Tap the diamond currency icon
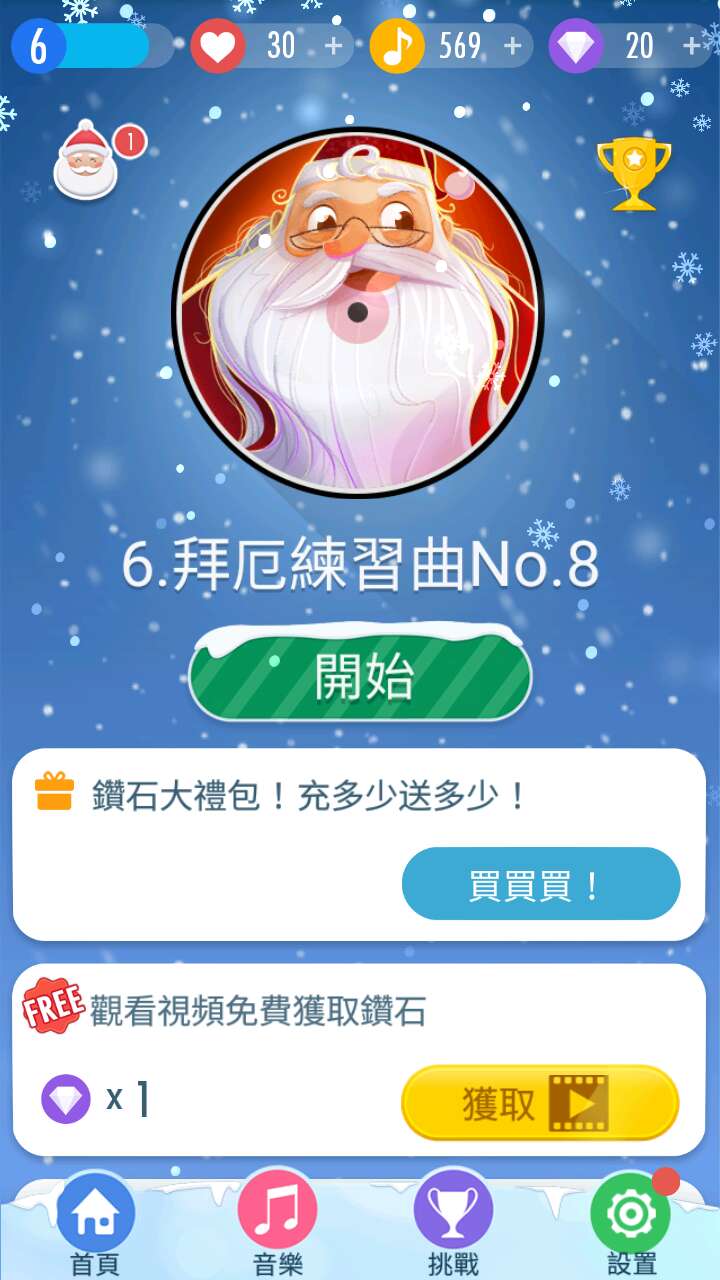This screenshot has width=720, height=1280. [574, 45]
